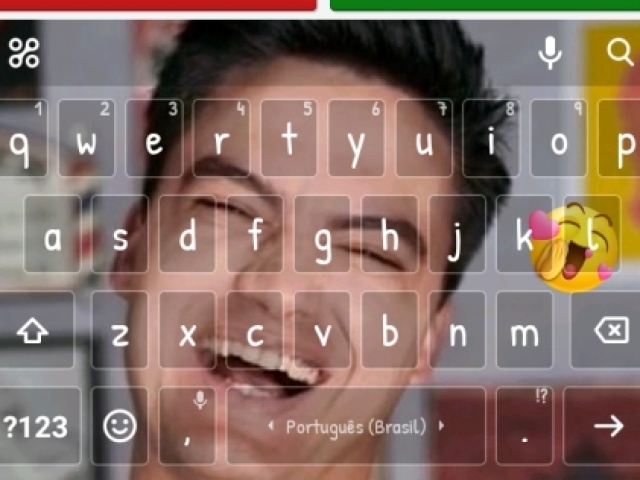Toggle the shift key

coord(34,332)
